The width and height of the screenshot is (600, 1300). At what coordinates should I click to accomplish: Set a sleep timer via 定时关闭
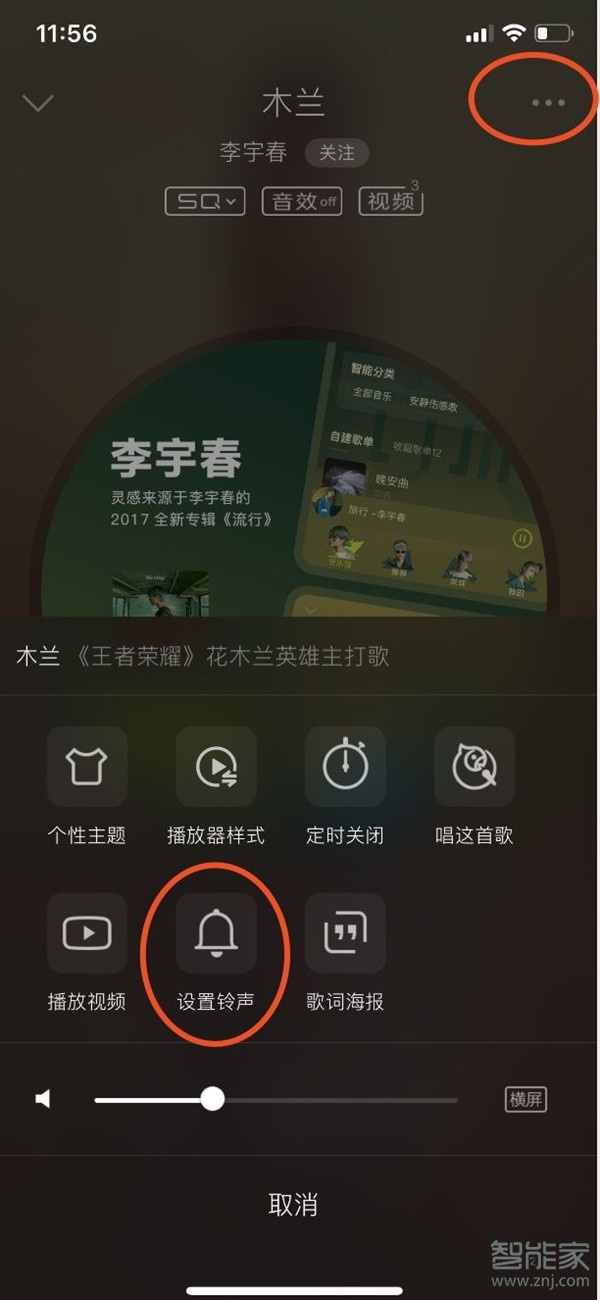(x=345, y=786)
